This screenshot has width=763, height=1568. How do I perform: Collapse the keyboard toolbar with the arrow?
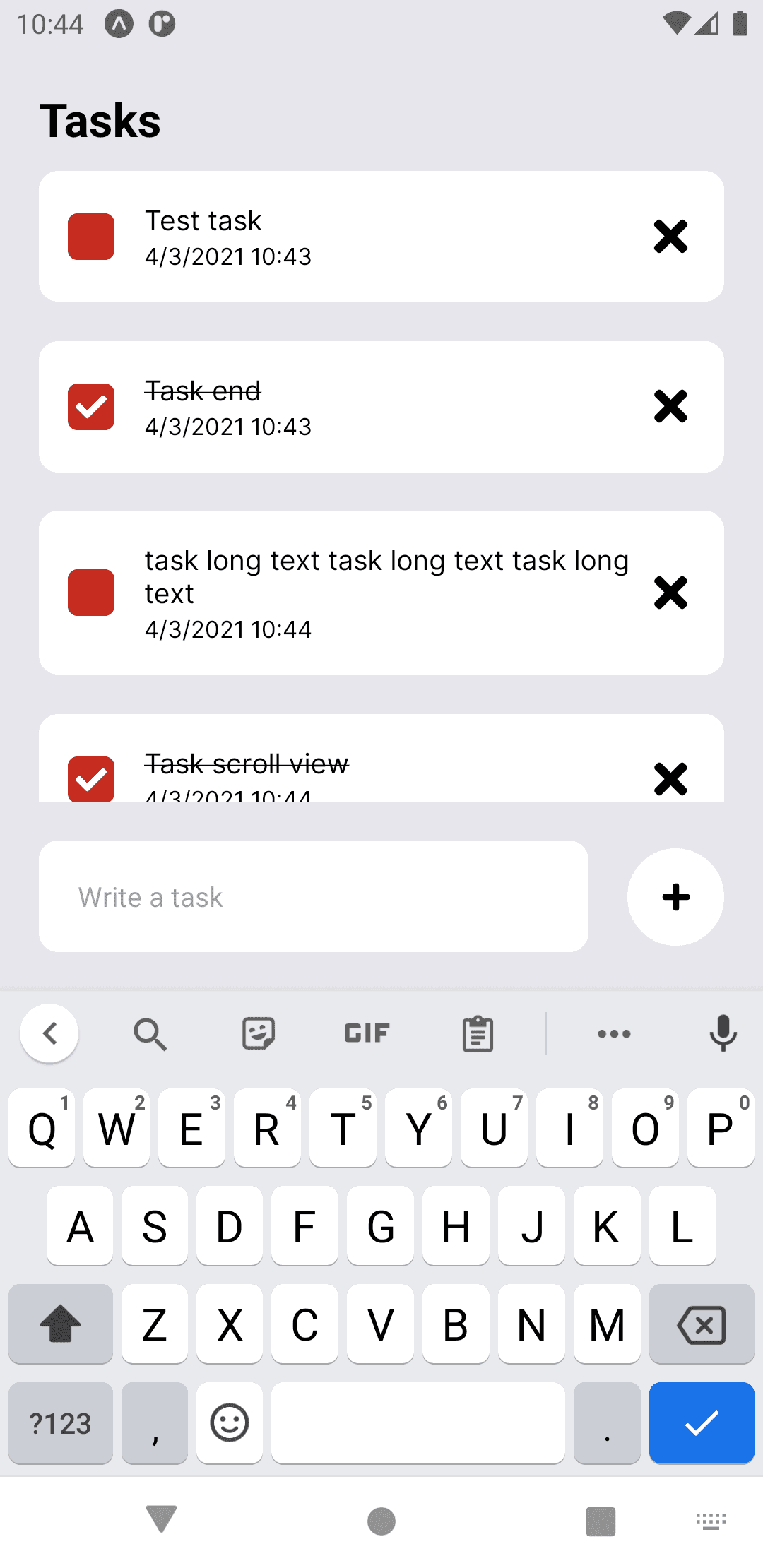[49, 1033]
